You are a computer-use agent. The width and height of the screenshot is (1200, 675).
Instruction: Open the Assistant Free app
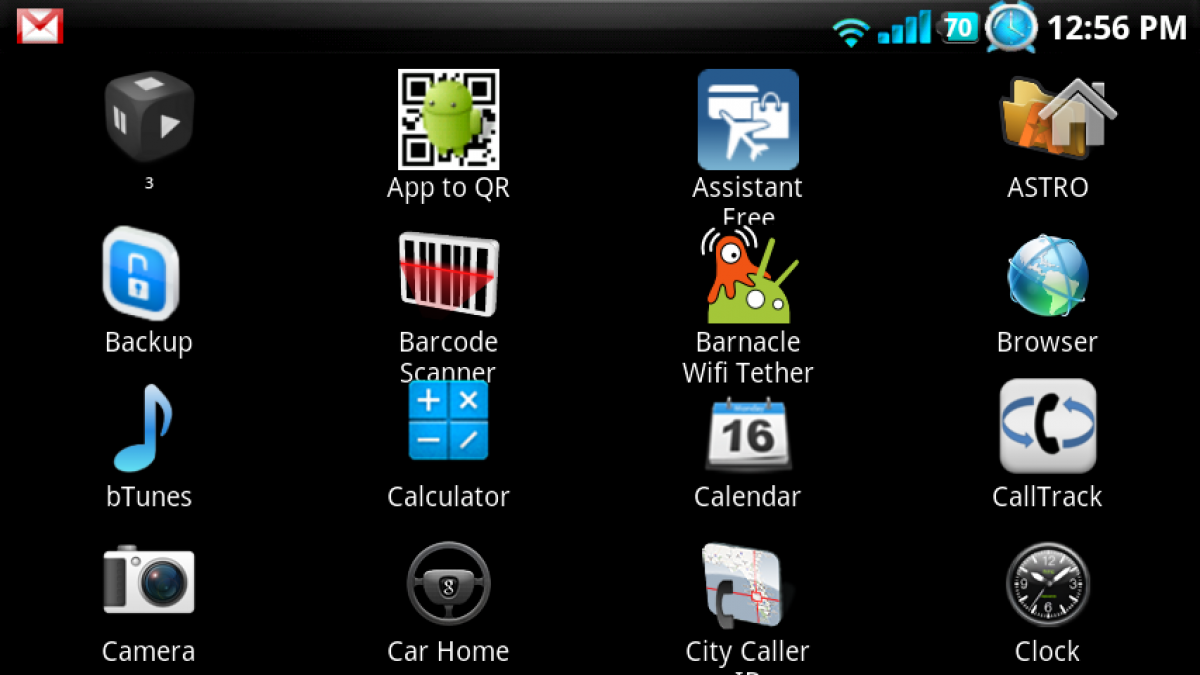(748, 120)
